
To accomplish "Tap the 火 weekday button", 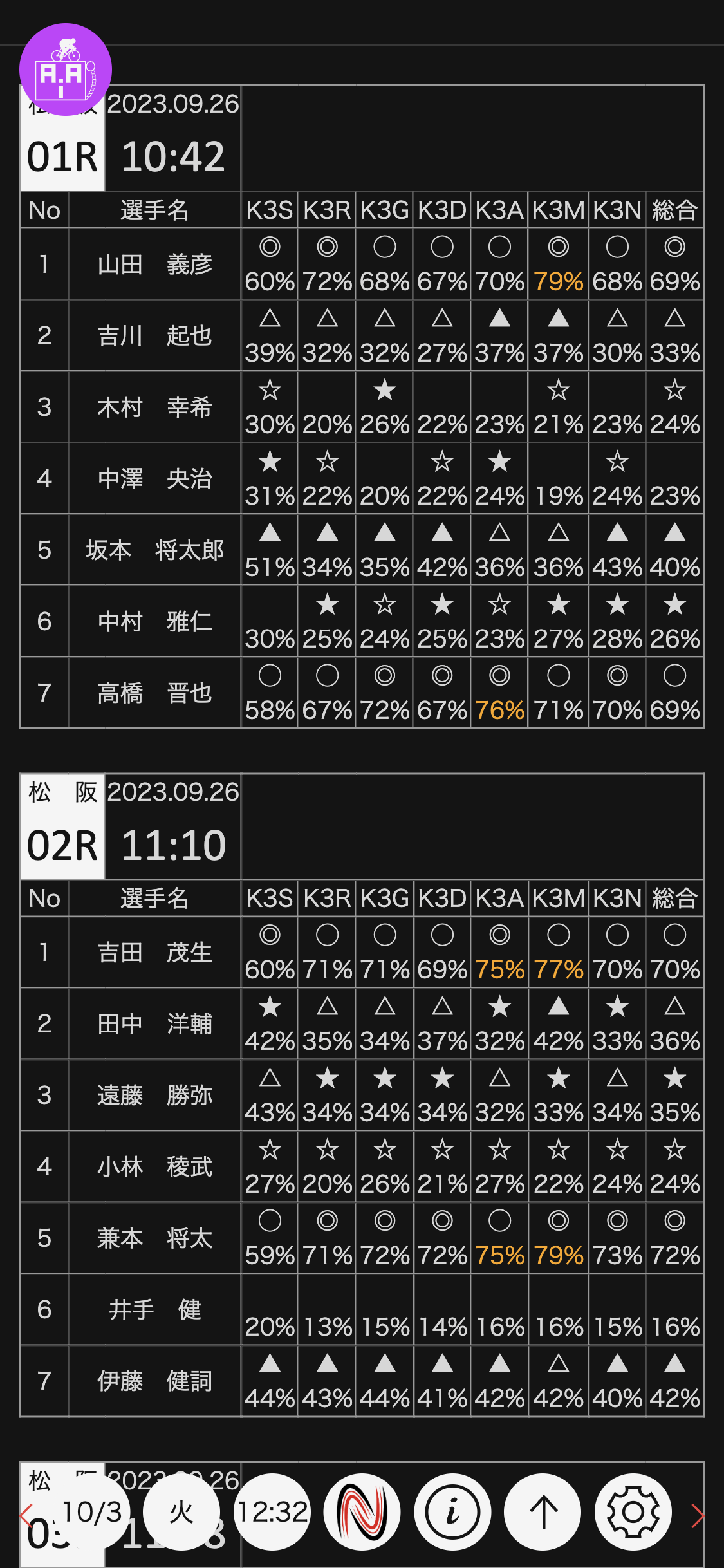I will [181, 1512].
